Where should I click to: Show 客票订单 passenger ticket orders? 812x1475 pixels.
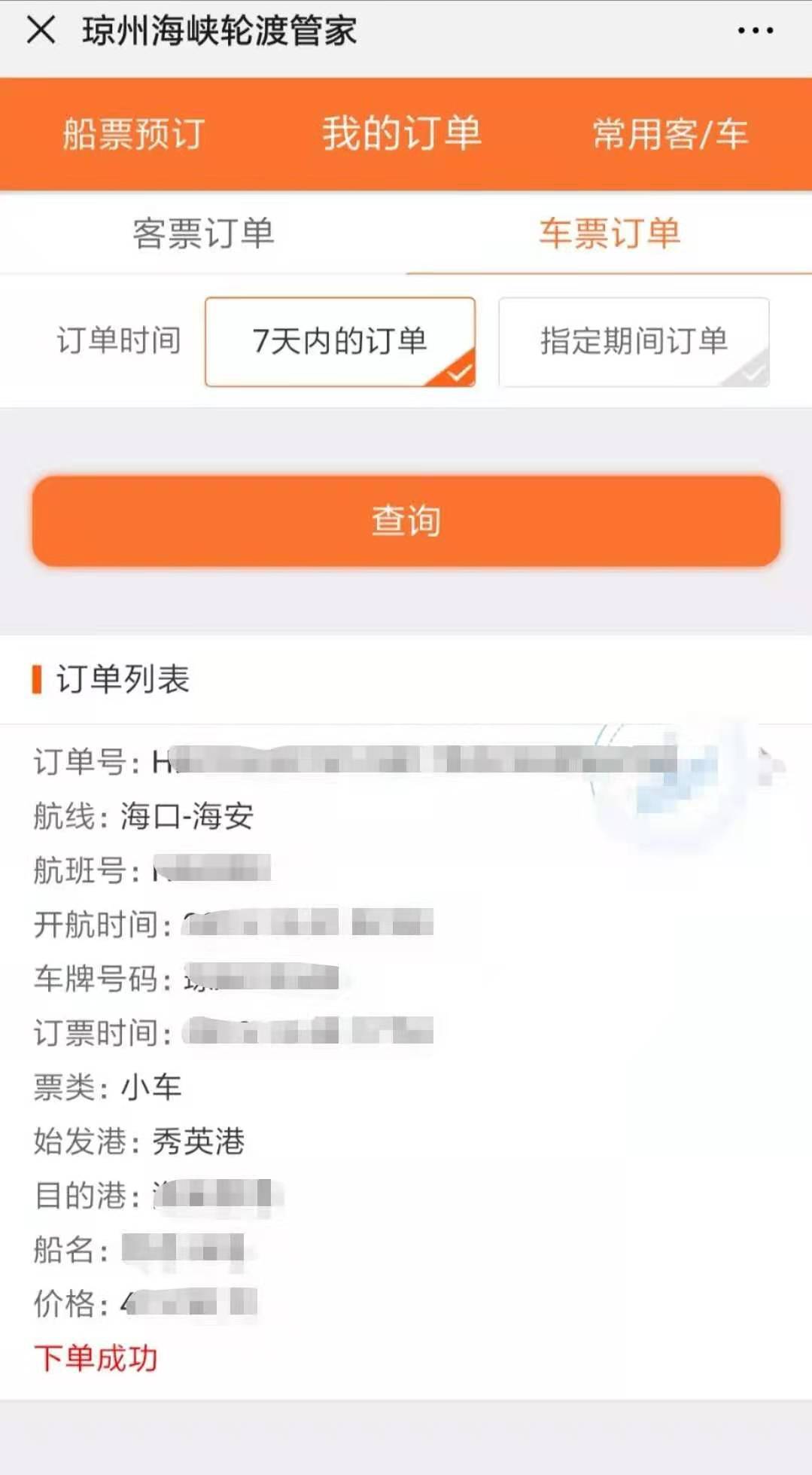point(203,233)
